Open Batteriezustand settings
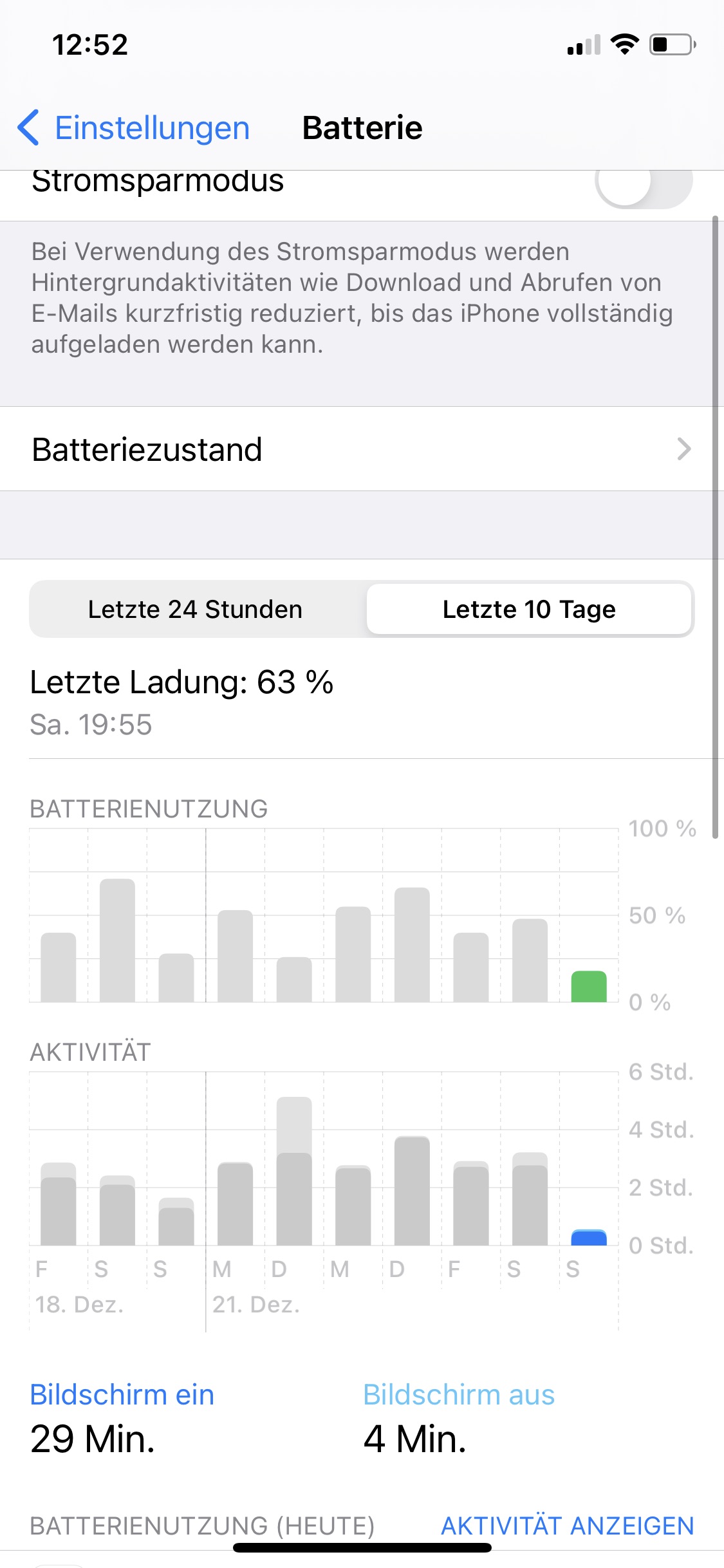Image resolution: width=724 pixels, height=1568 pixels. 362,449
